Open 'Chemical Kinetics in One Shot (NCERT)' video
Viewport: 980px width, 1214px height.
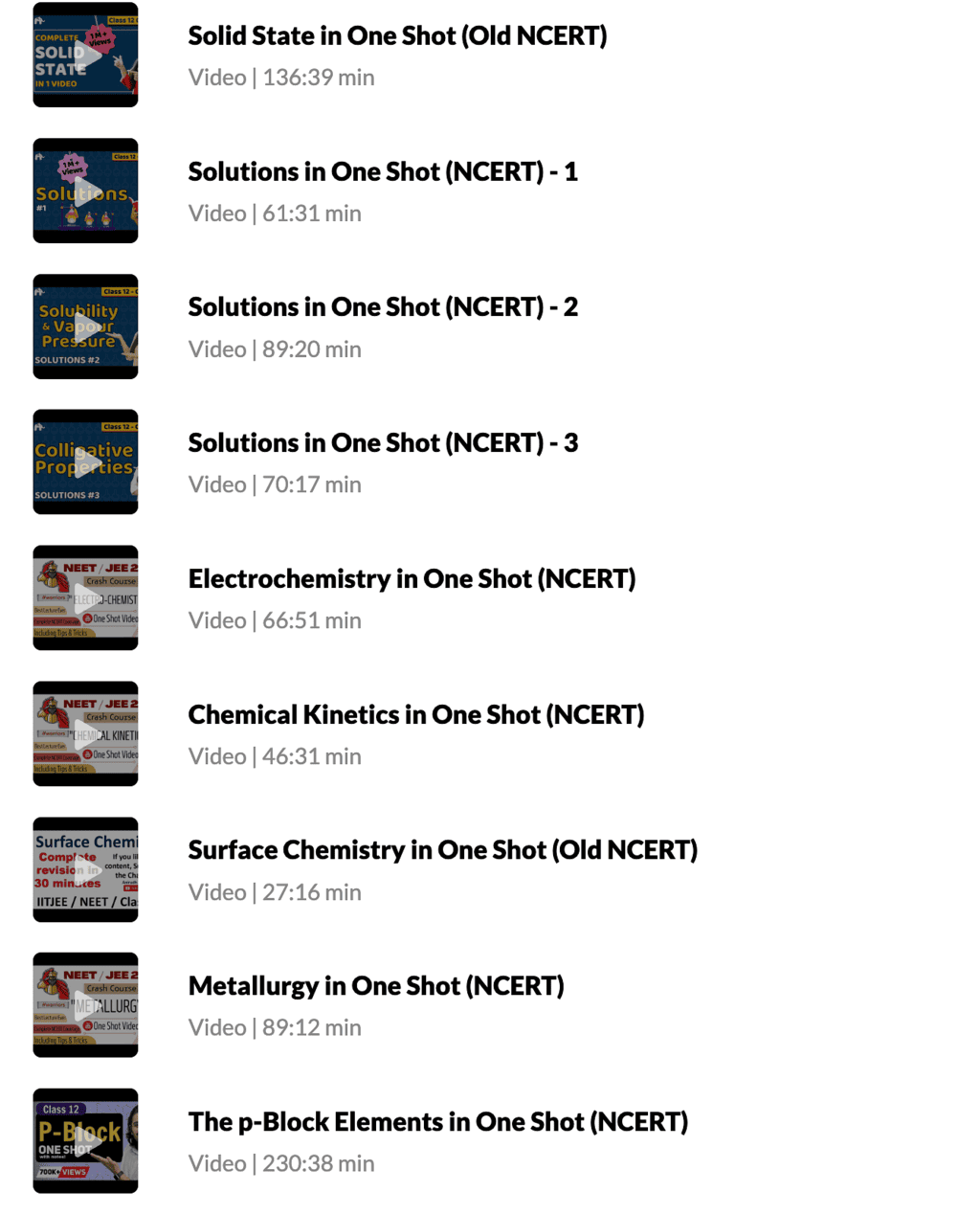(x=415, y=714)
